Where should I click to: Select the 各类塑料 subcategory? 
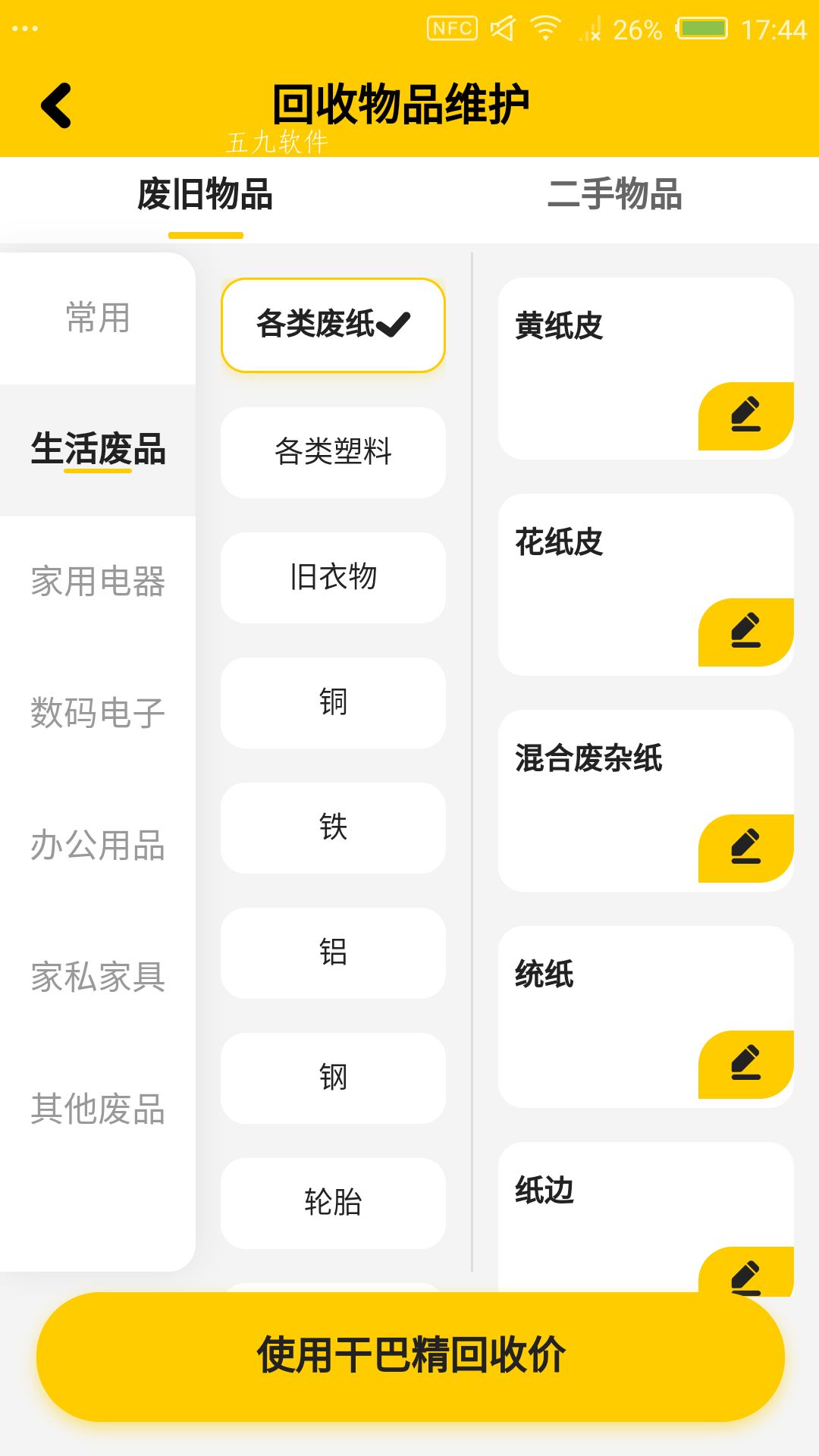click(333, 453)
